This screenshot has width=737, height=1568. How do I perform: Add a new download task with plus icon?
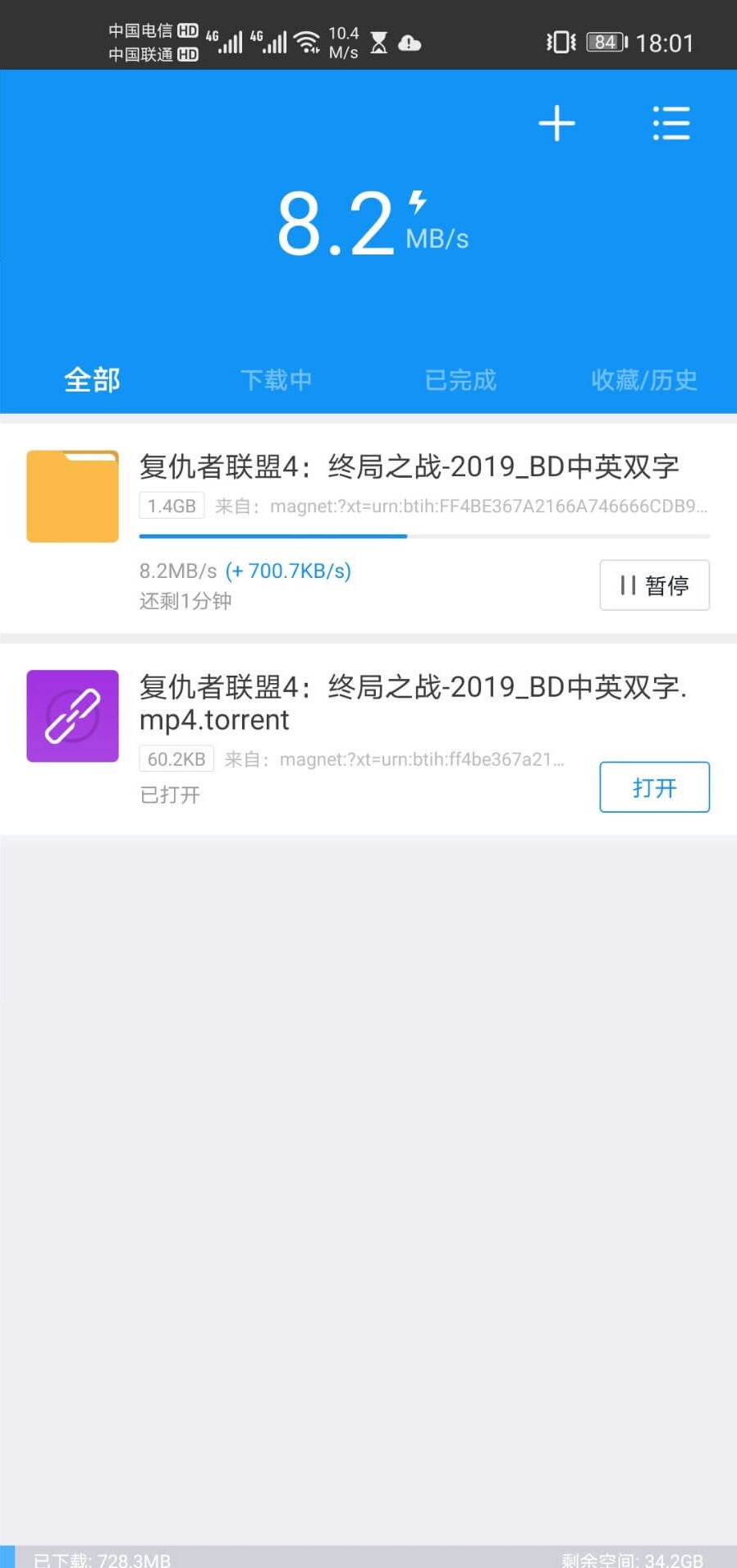click(556, 124)
